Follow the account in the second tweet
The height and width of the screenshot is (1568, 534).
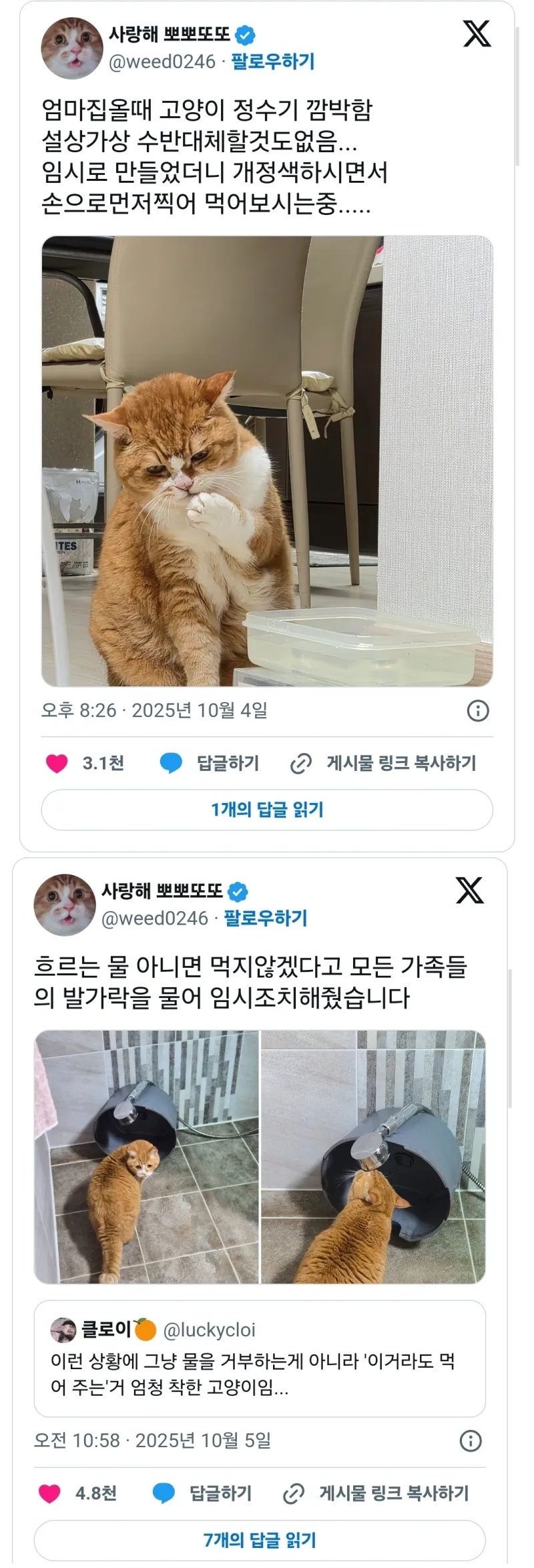[x=265, y=918]
